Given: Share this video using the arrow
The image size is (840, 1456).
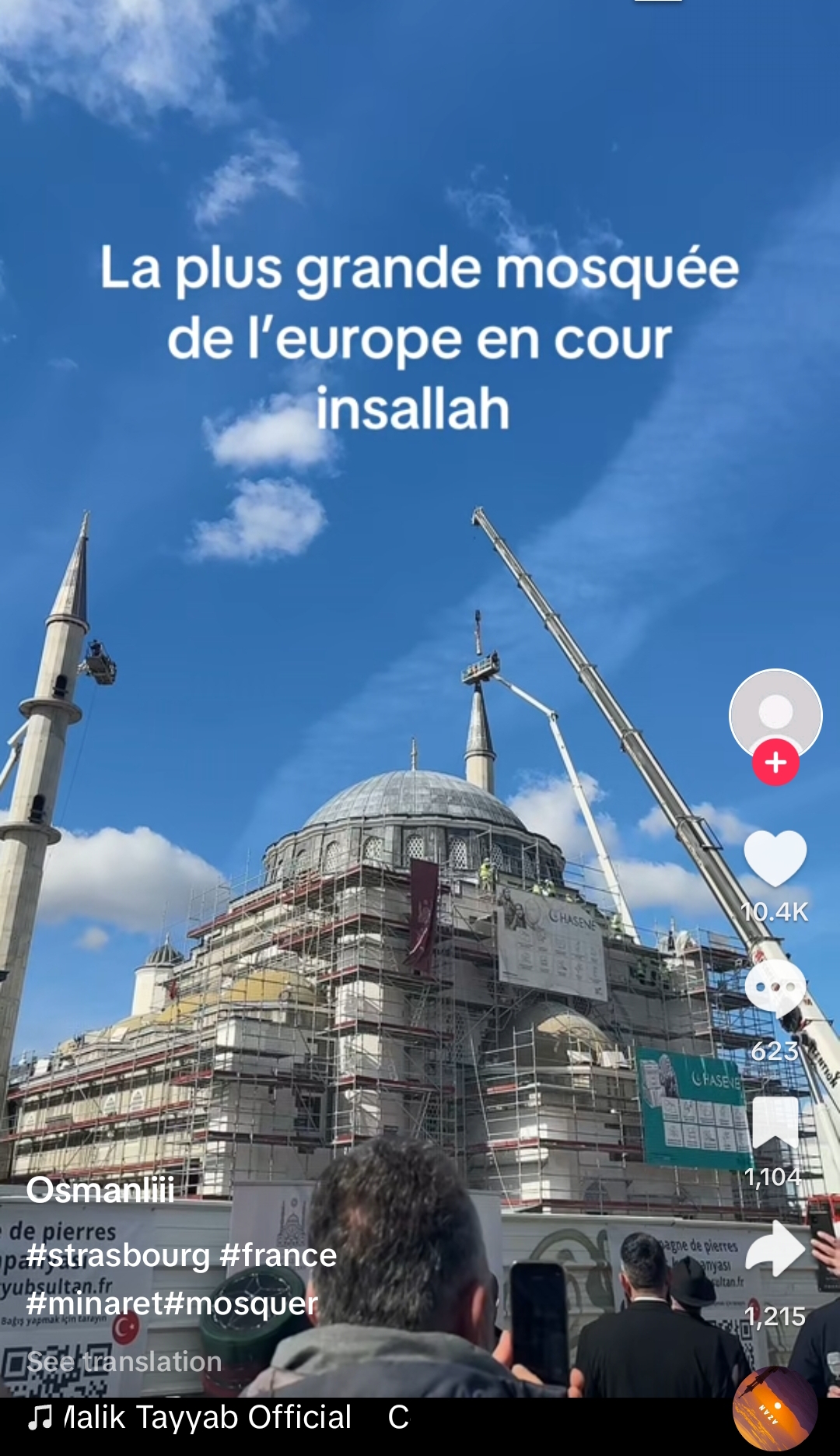Looking at the screenshot, I should [775, 1248].
